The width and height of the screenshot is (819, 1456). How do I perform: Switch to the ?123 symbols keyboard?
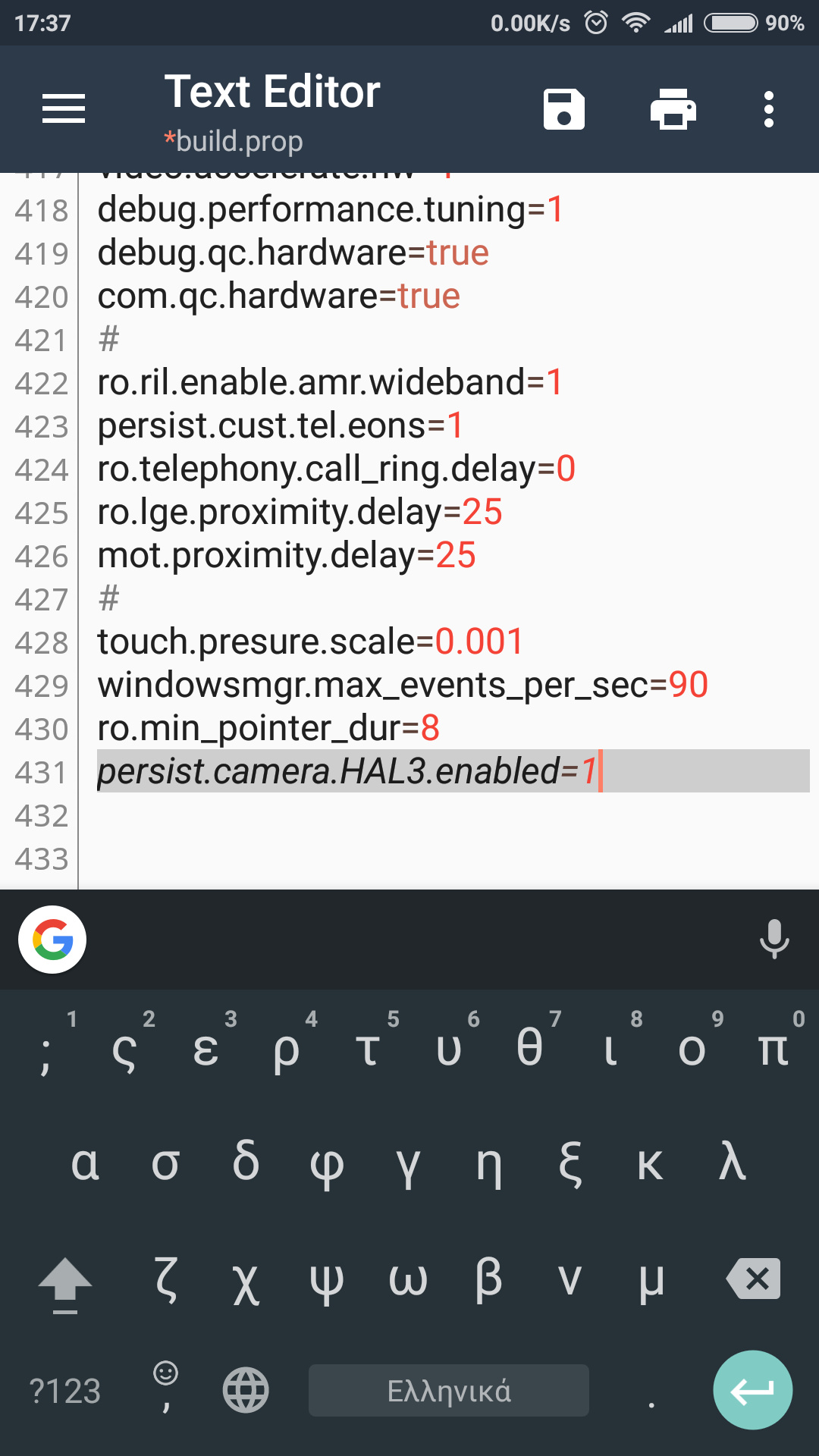tap(65, 1391)
